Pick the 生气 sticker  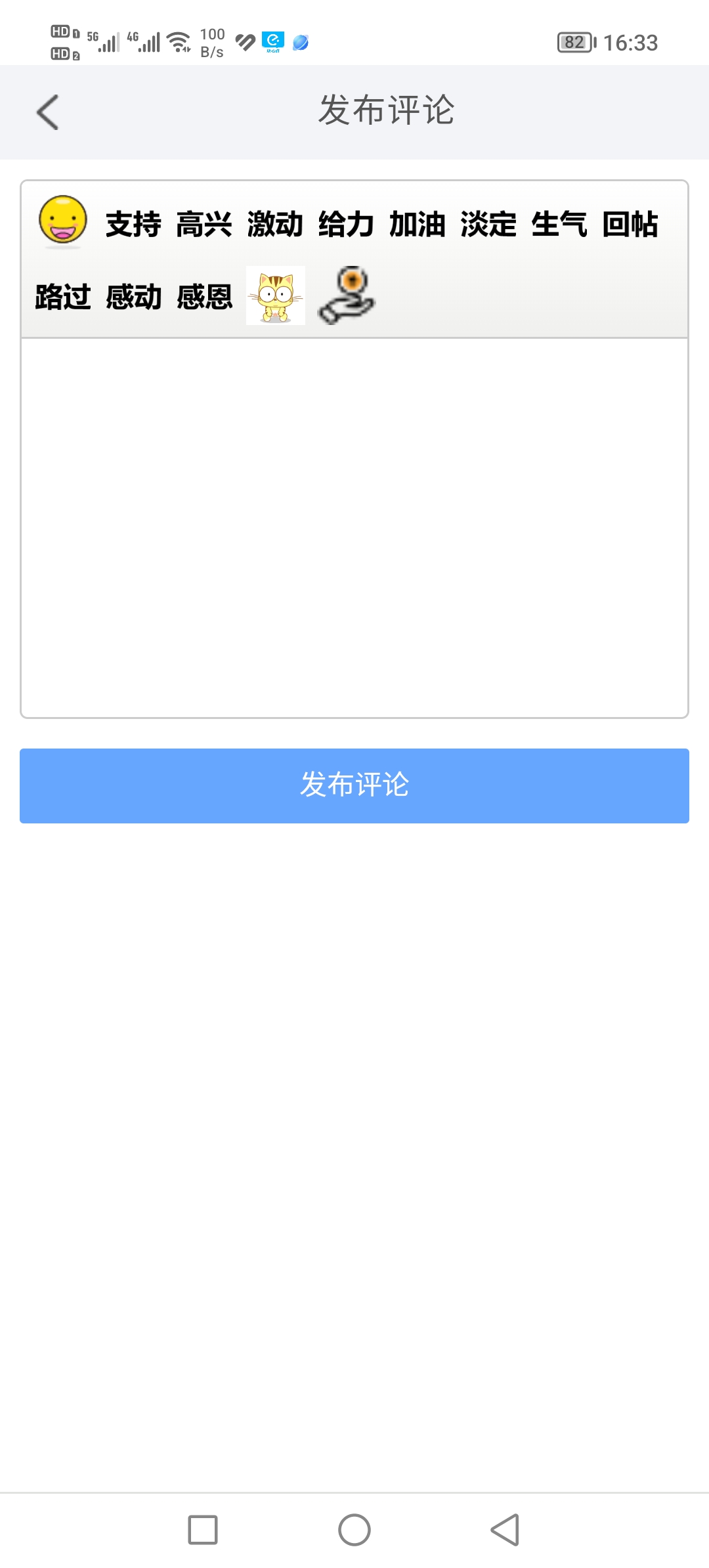point(559,225)
